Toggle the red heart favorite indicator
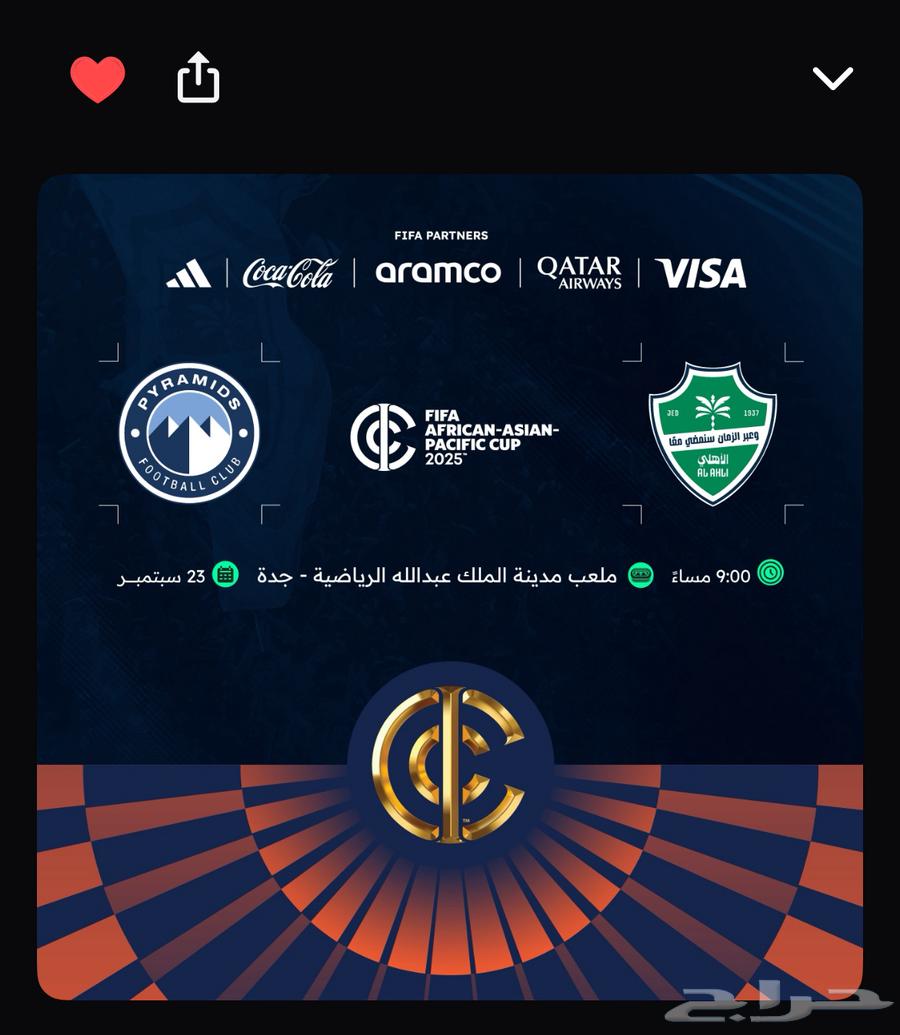Image resolution: width=900 pixels, height=1035 pixels. tap(98, 78)
